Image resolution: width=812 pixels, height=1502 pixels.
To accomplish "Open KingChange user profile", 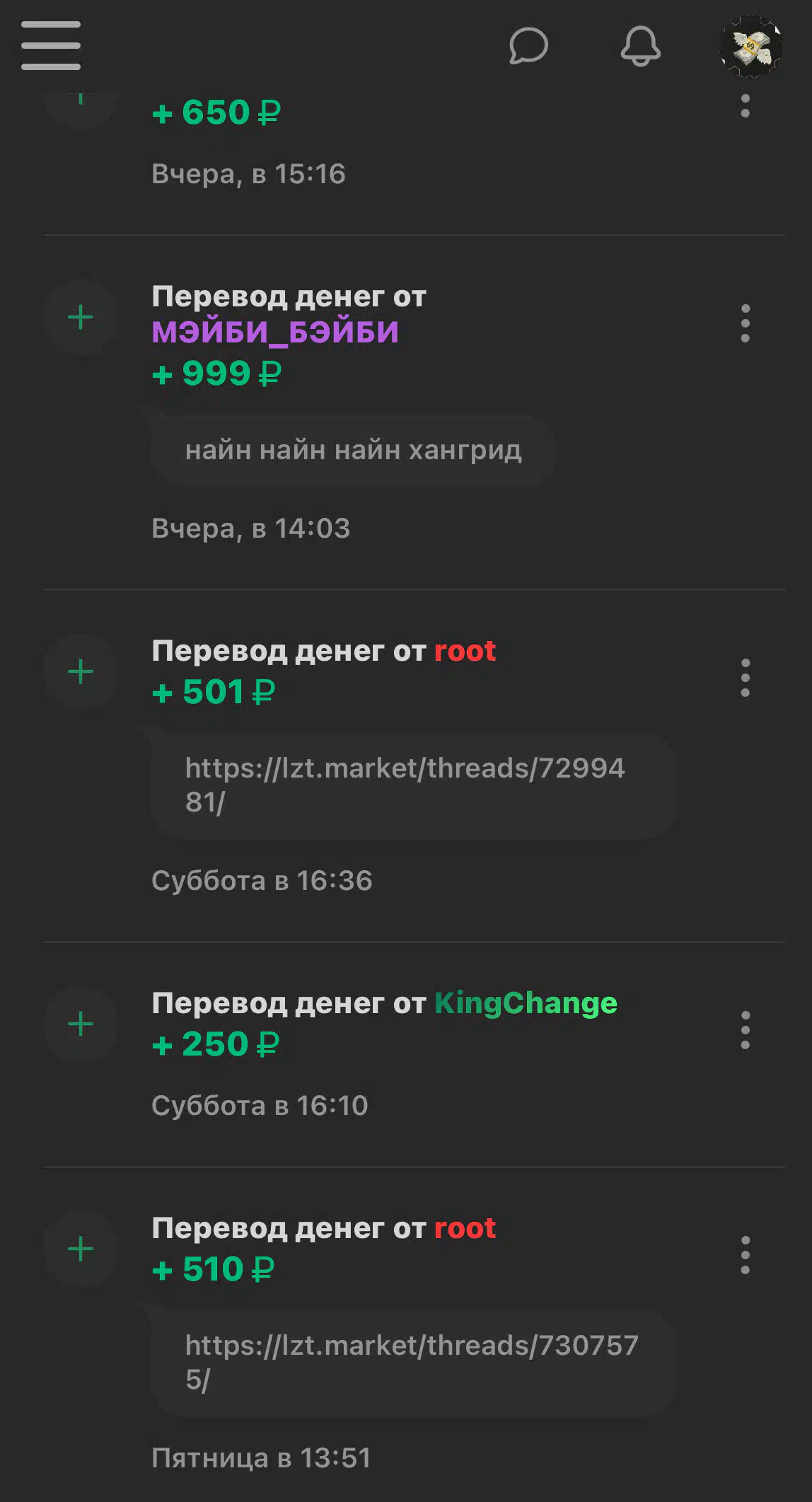I will coord(526,1003).
